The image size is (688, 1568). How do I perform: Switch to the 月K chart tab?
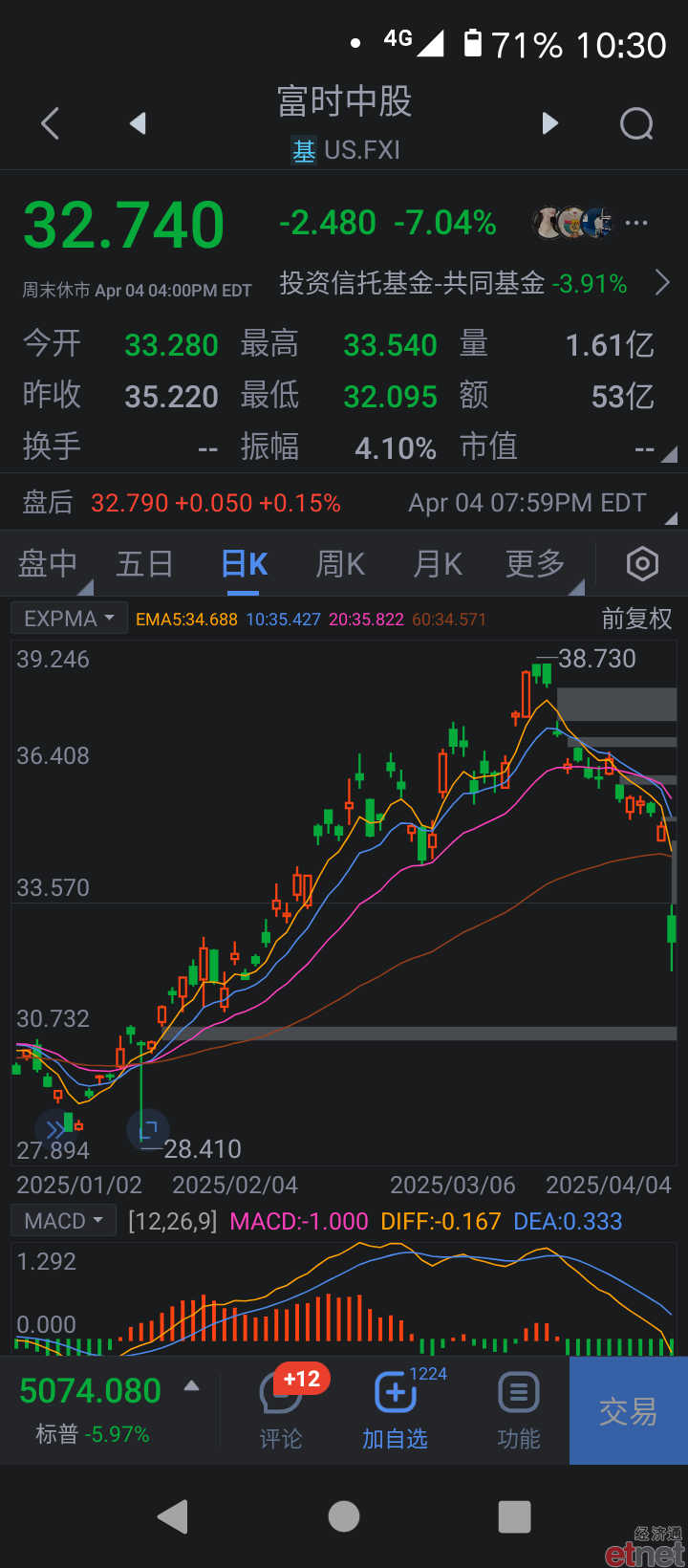pyautogui.click(x=438, y=564)
